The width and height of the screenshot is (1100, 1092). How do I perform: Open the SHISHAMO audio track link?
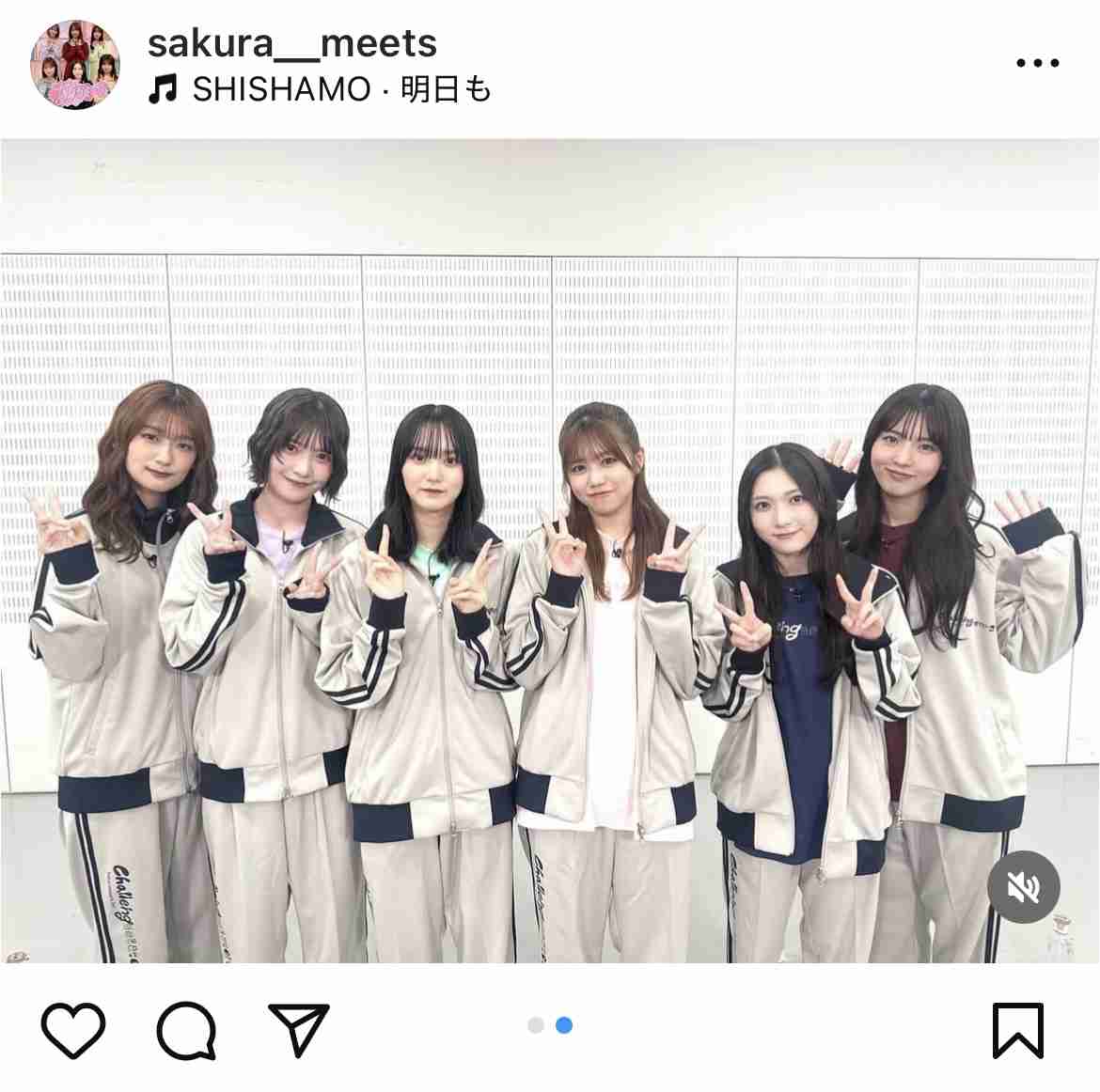coord(320,90)
